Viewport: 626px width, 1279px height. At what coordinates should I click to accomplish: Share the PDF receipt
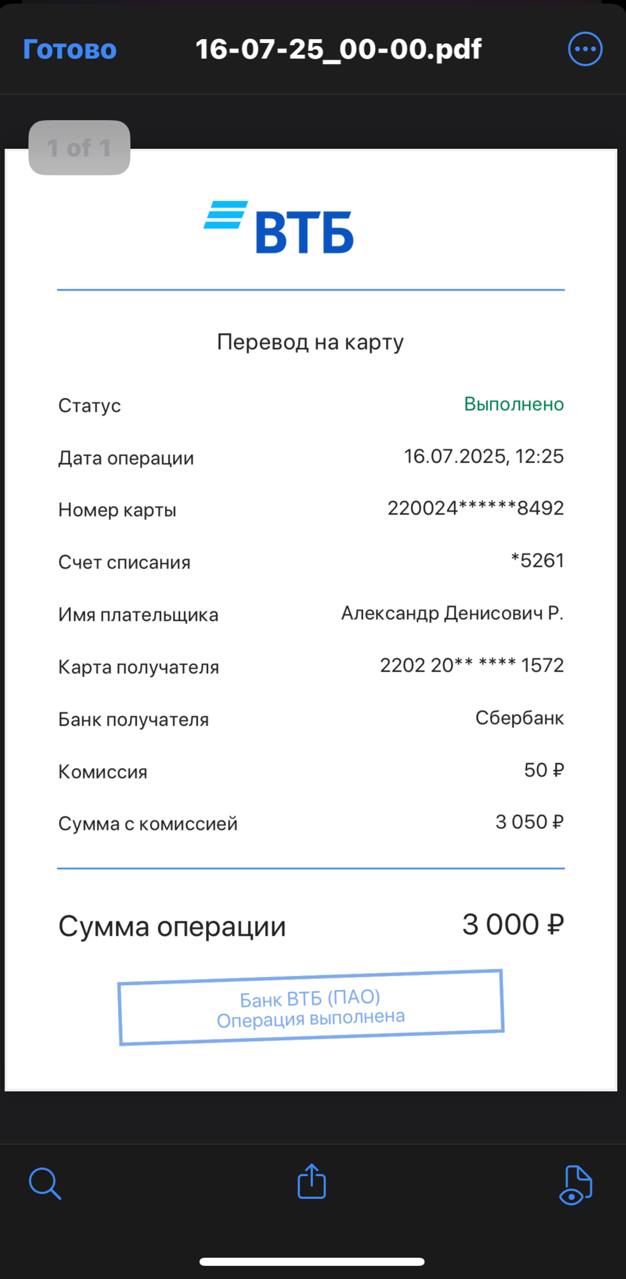(x=312, y=1181)
